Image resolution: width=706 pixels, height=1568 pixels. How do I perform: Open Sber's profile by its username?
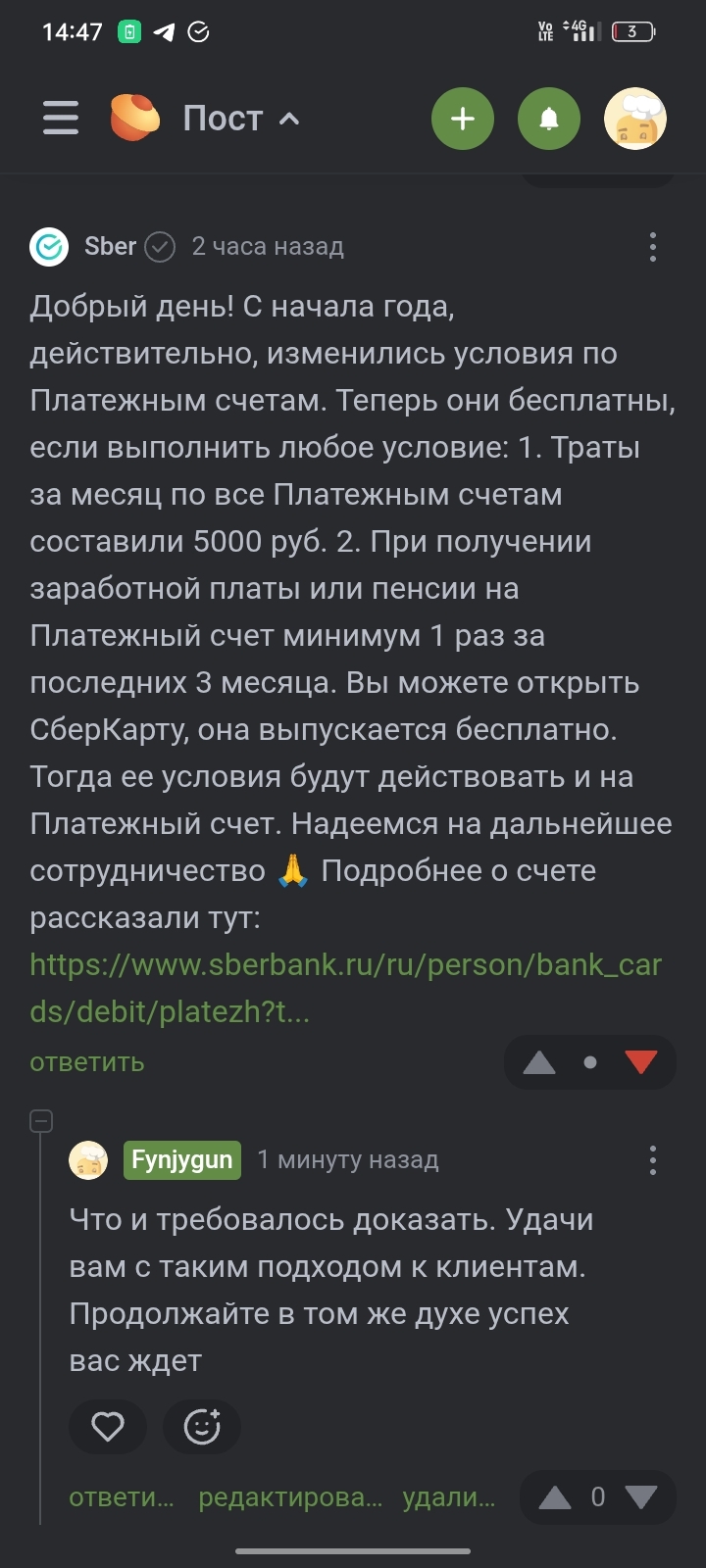pyautogui.click(x=110, y=246)
